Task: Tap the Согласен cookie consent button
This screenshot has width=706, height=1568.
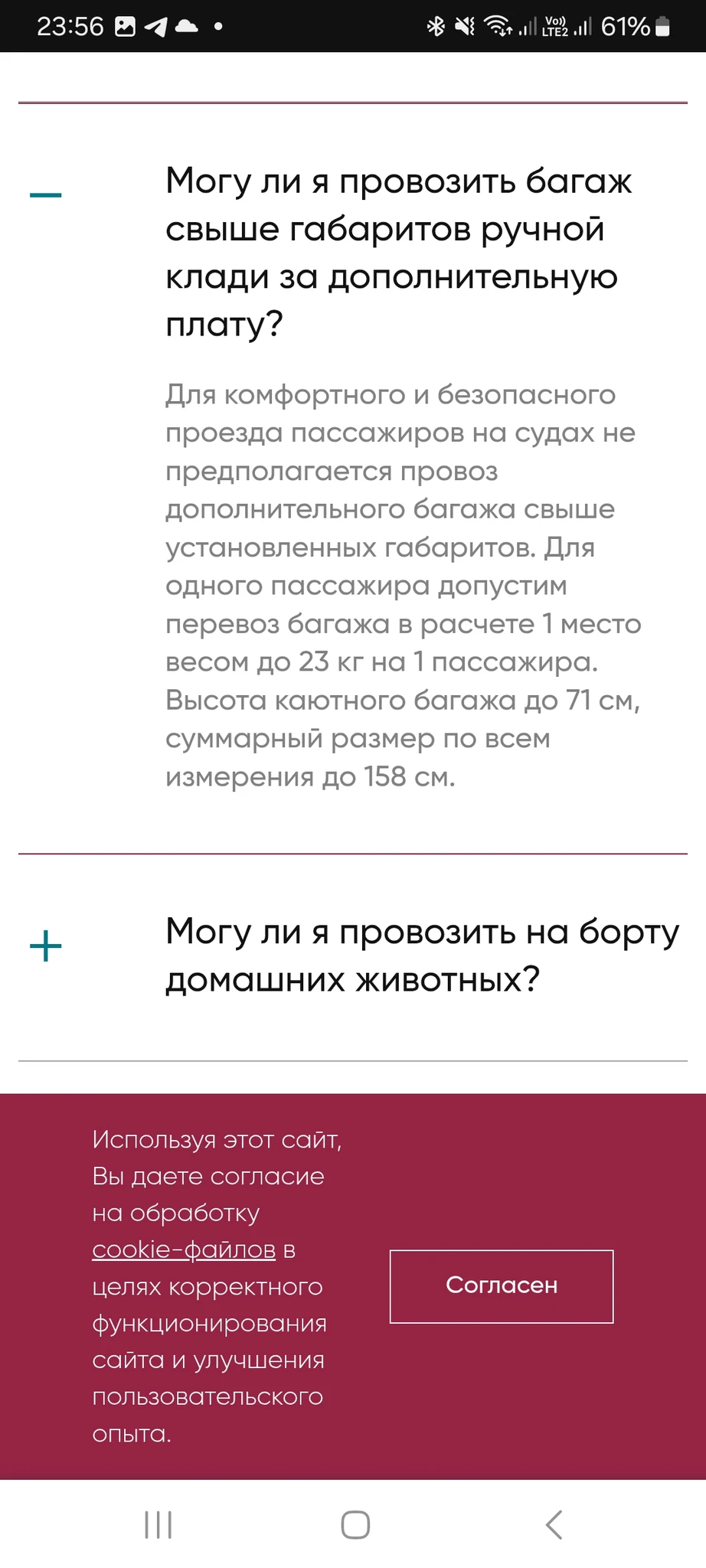Action: (502, 1285)
